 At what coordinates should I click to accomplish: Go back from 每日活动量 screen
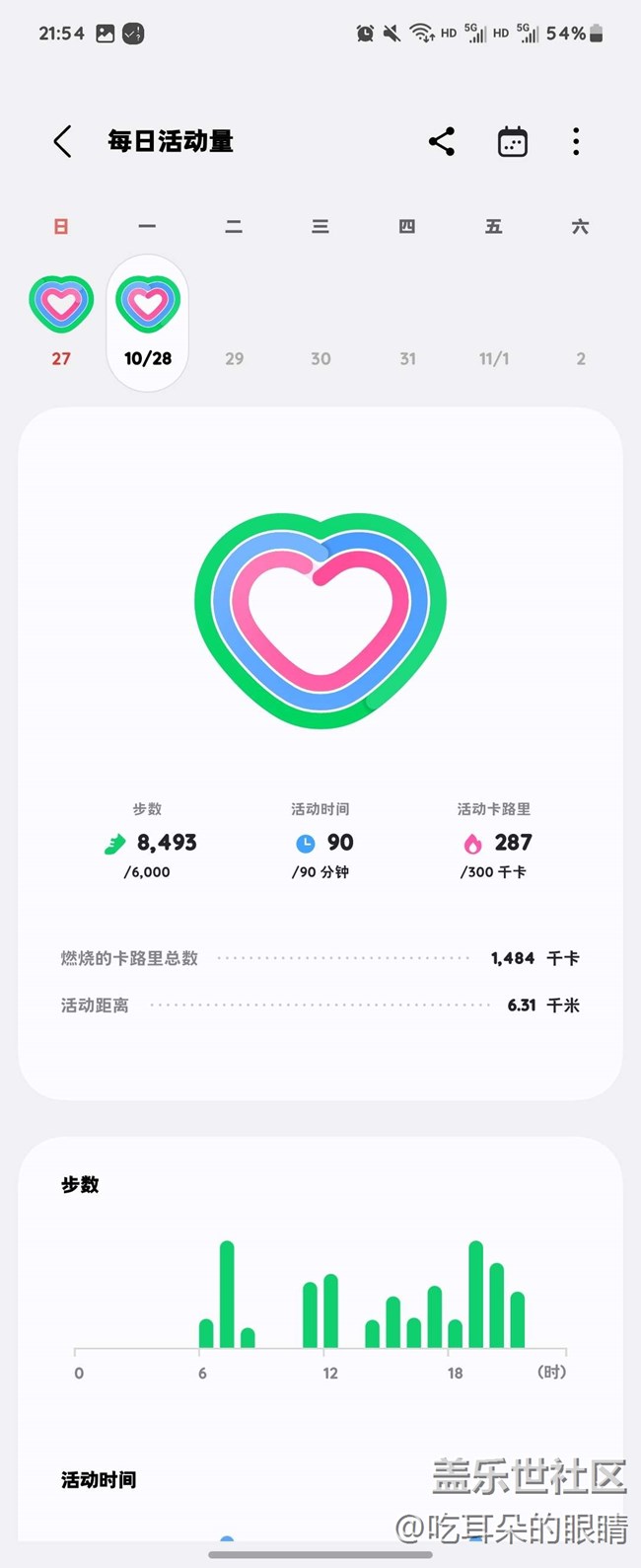click(62, 142)
